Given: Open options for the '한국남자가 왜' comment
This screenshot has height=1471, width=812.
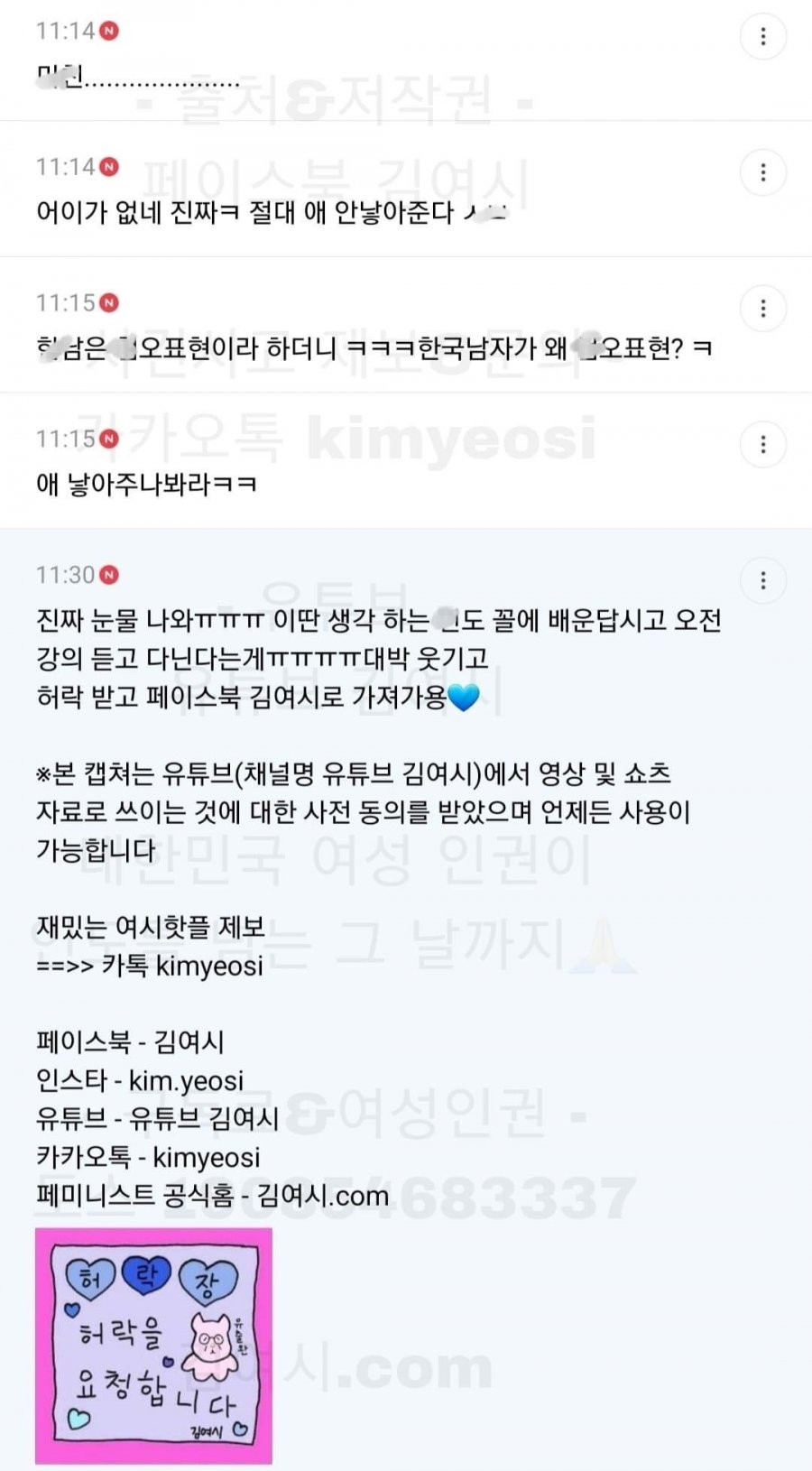Looking at the screenshot, I should pos(762,309).
